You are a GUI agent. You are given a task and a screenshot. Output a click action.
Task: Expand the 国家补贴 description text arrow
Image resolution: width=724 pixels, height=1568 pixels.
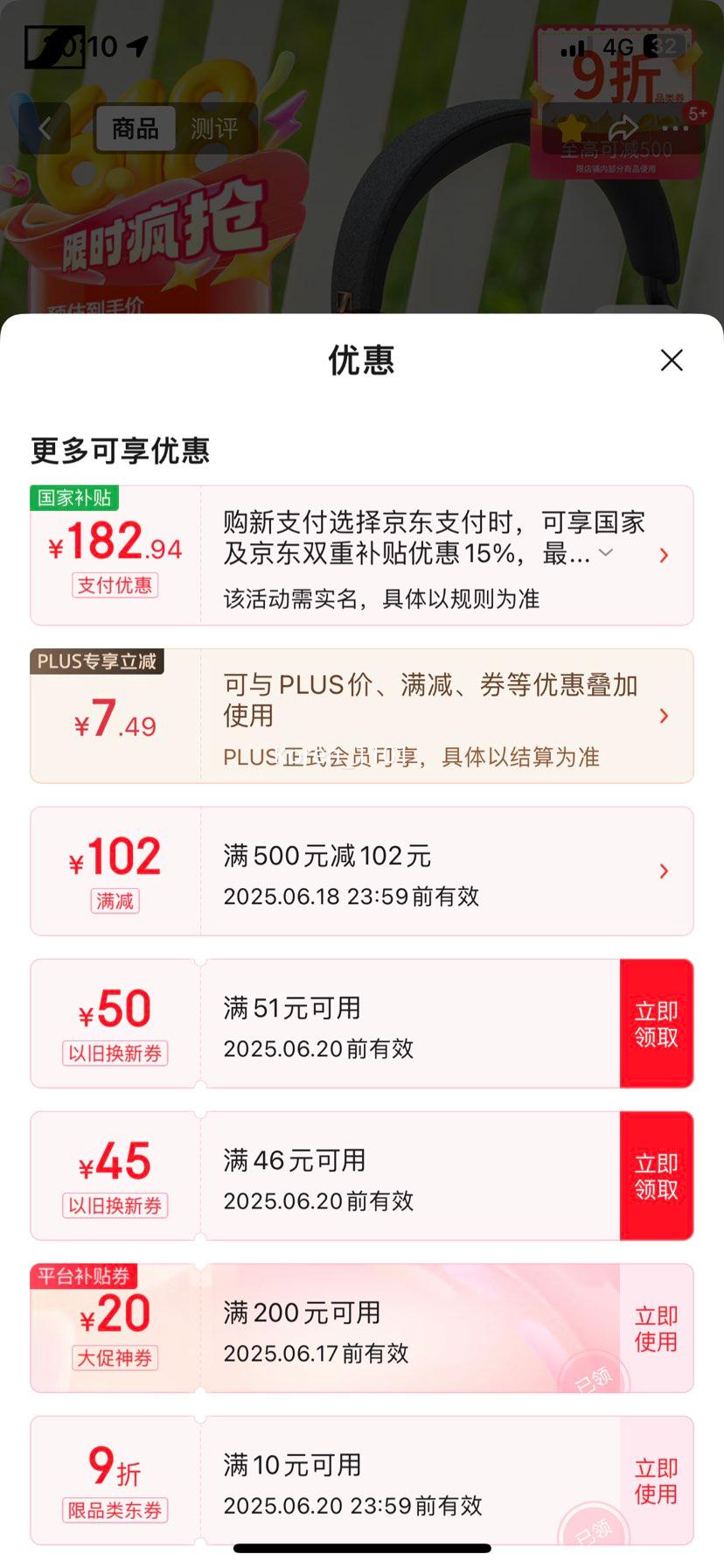(x=605, y=553)
